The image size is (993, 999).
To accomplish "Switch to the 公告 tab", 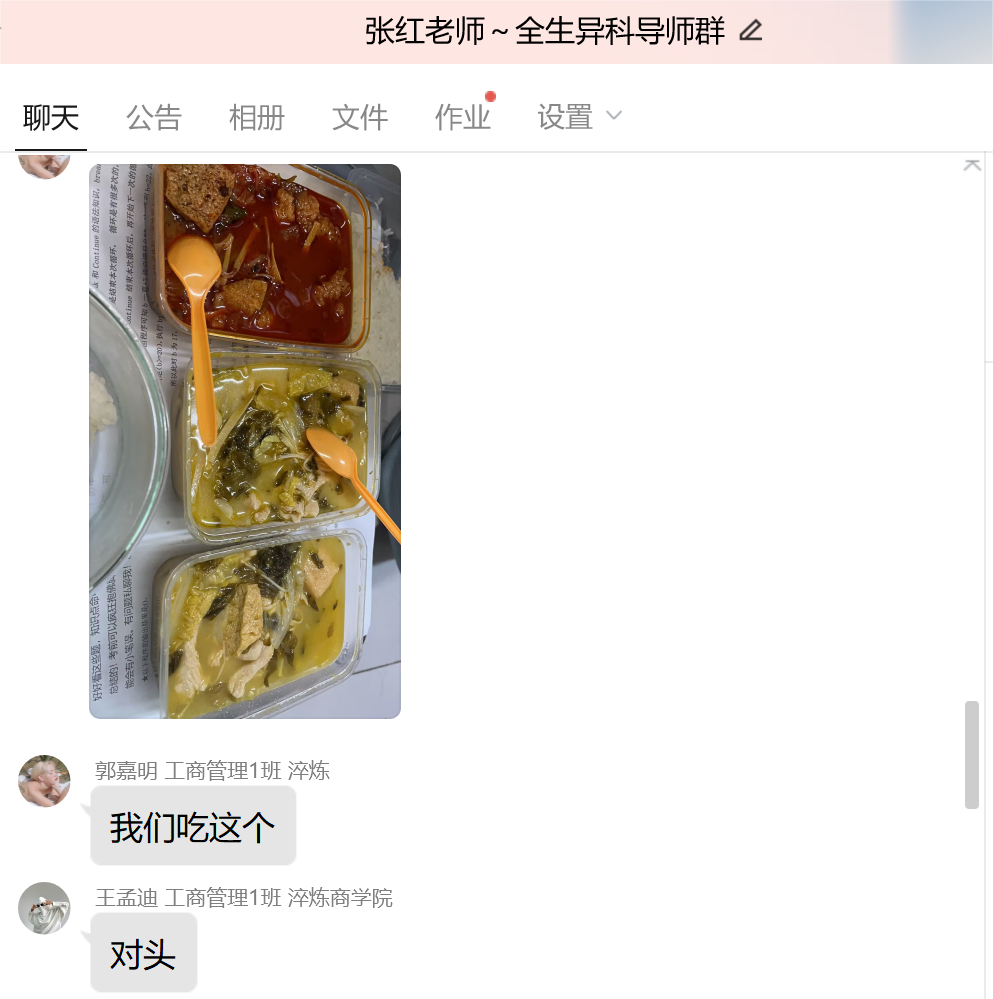I will pos(154,118).
